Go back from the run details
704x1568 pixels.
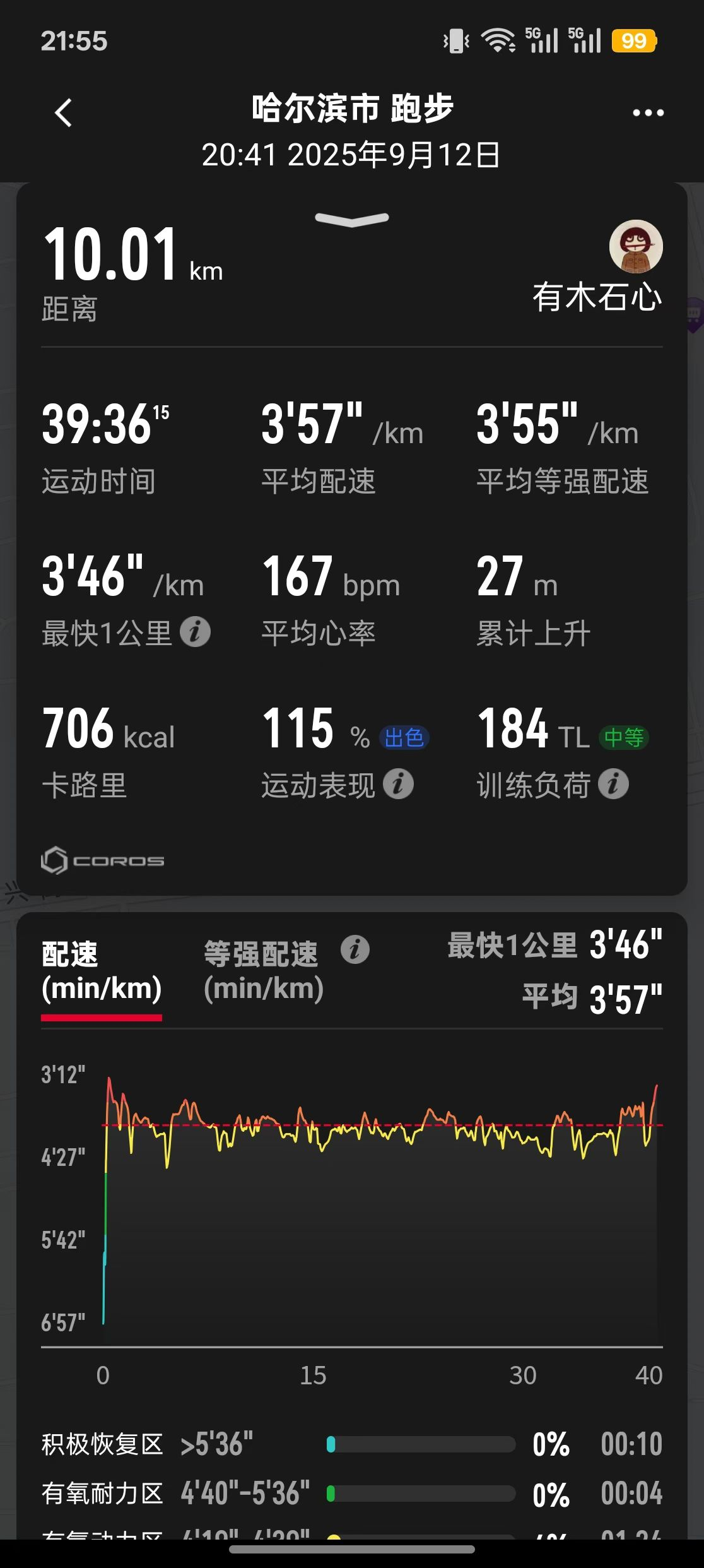[63, 114]
